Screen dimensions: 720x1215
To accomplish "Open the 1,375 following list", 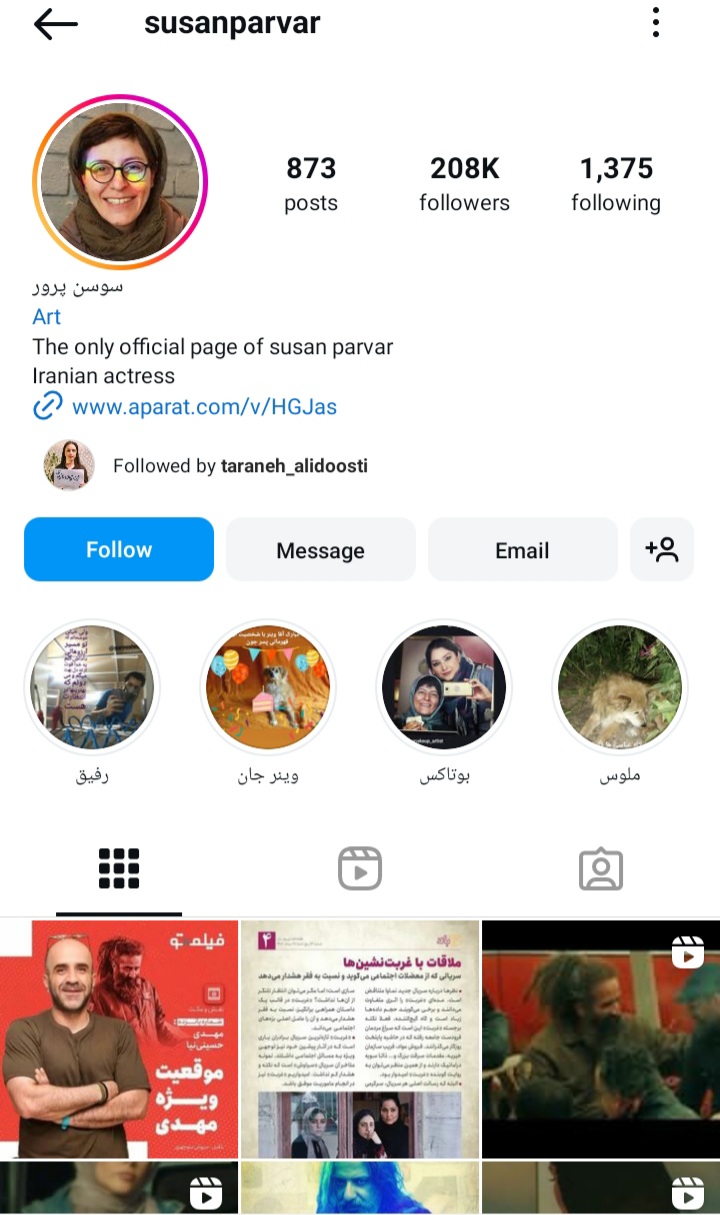I will coord(616,185).
